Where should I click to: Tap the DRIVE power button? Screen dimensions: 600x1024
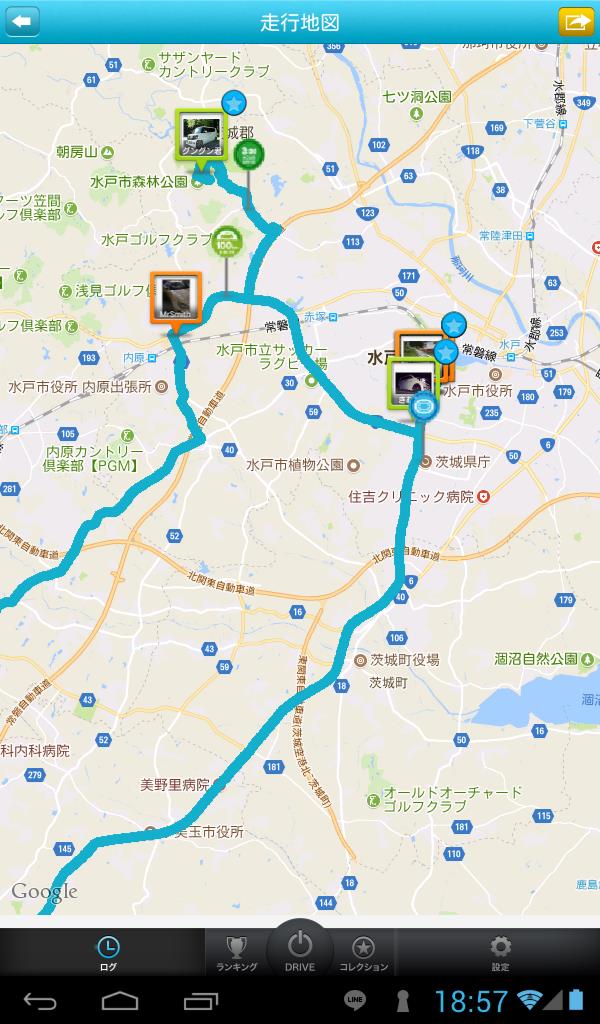[300, 947]
